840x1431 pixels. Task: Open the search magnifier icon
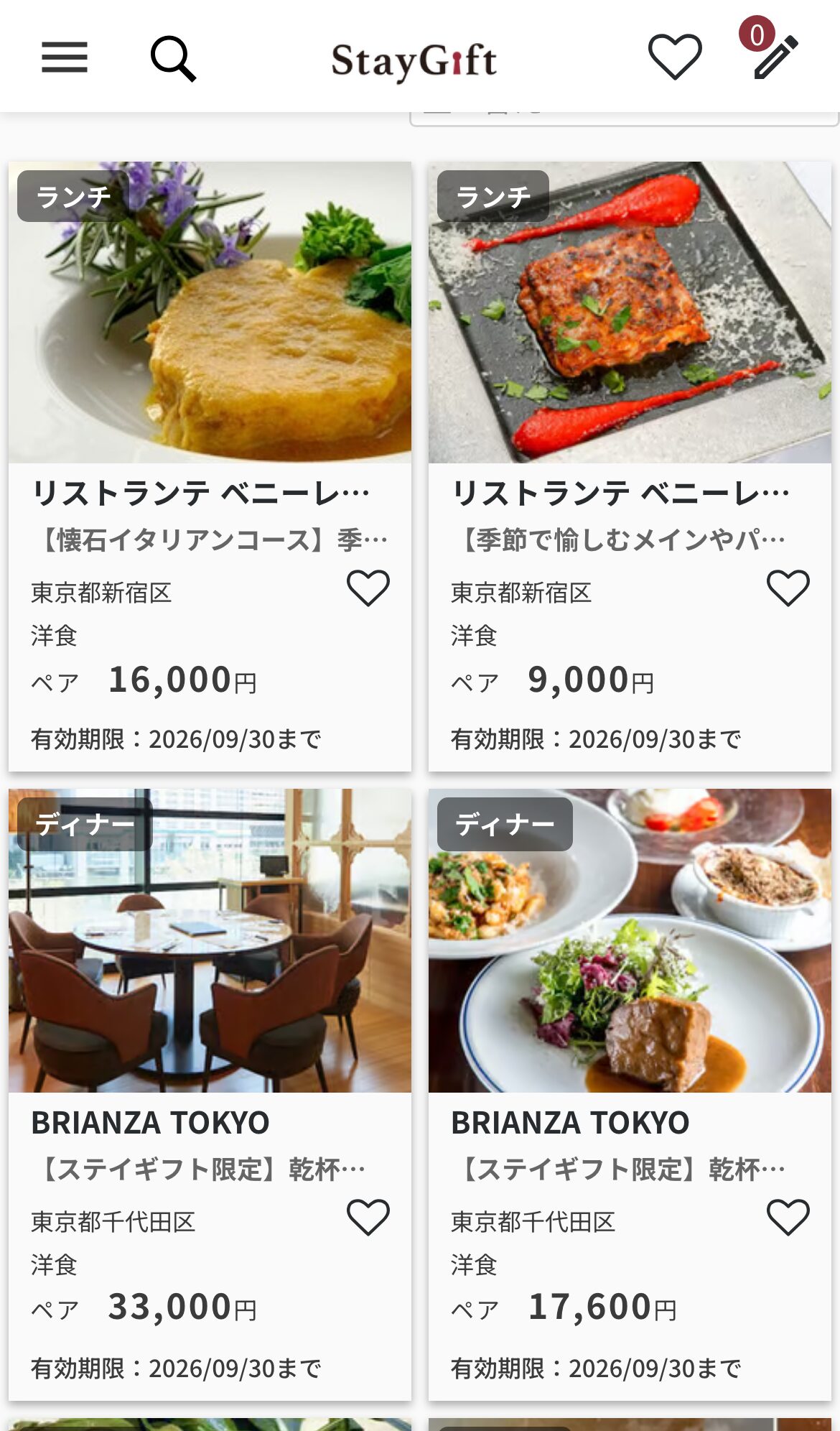pyautogui.click(x=172, y=57)
